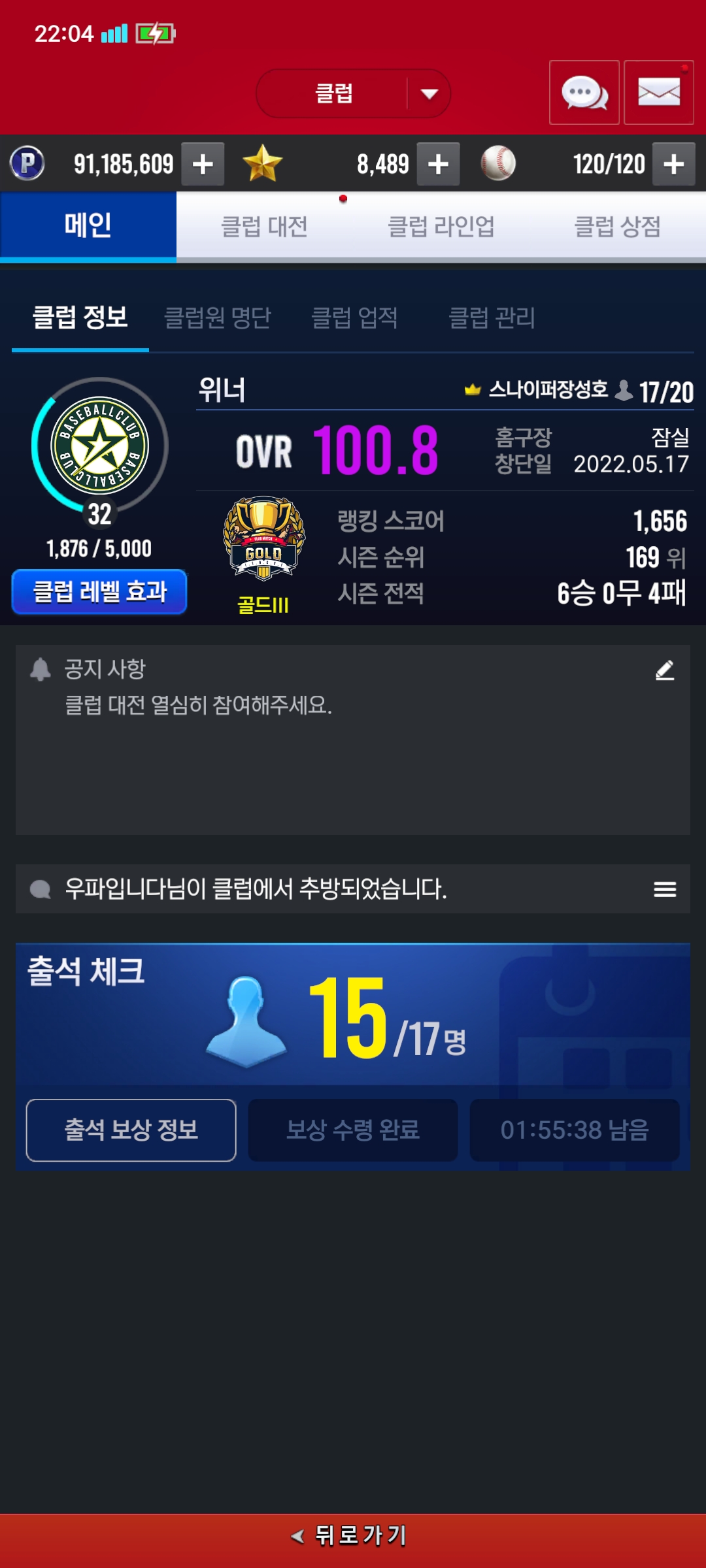Open the mailbox envelope icon
The image size is (706, 1568).
659,92
